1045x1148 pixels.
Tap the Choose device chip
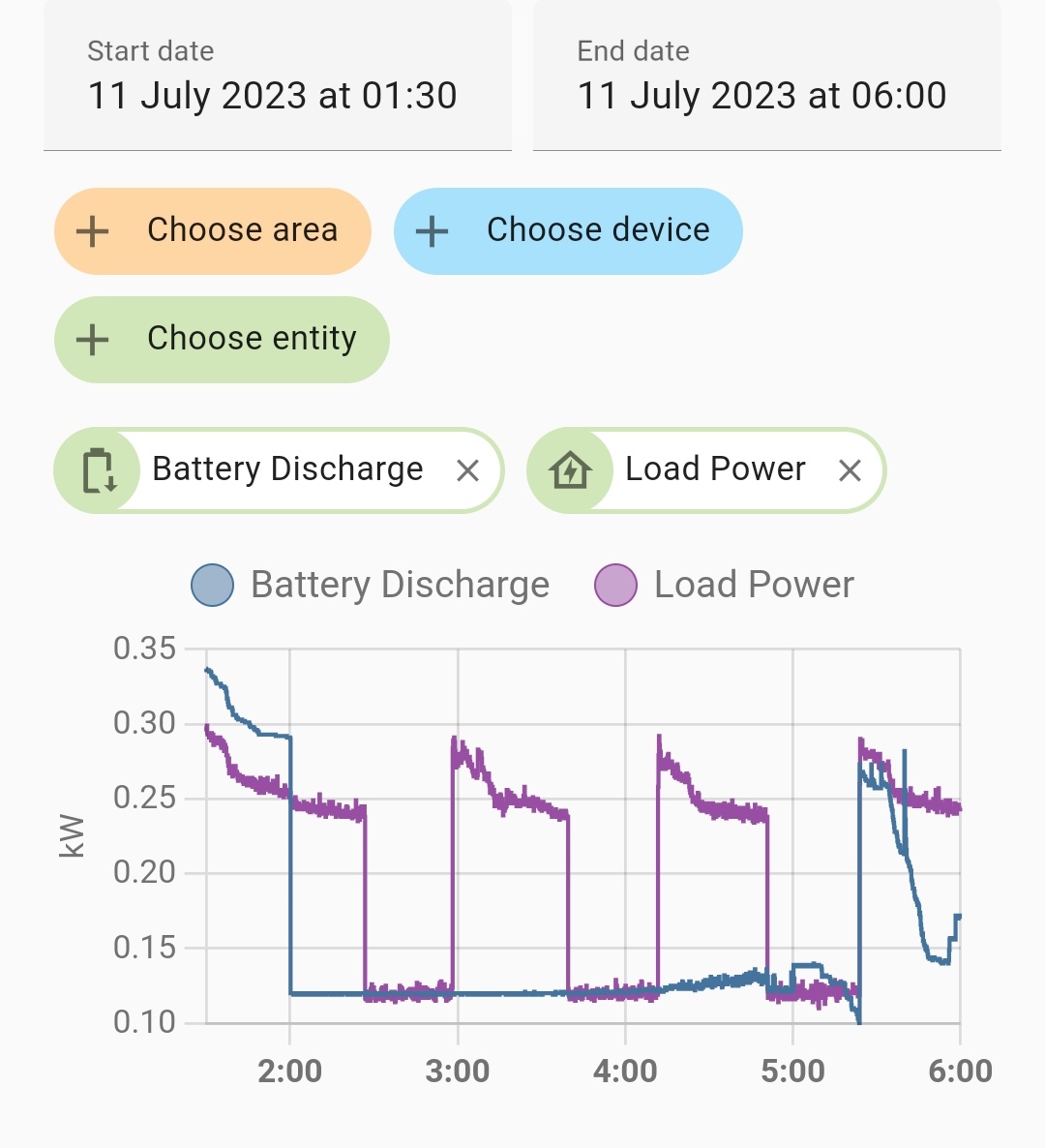(568, 231)
